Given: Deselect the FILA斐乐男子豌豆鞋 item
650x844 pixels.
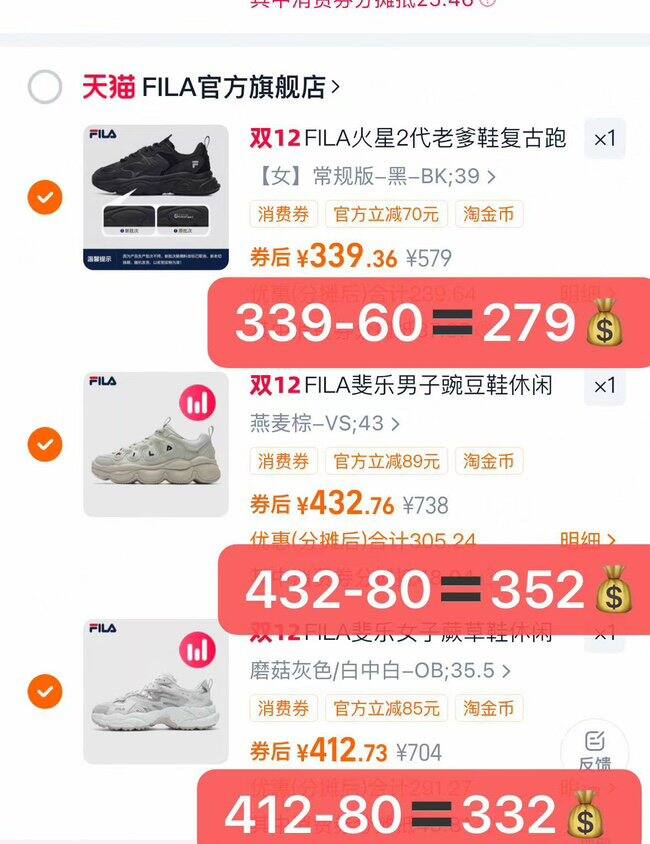Looking at the screenshot, I should [x=45, y=442].
